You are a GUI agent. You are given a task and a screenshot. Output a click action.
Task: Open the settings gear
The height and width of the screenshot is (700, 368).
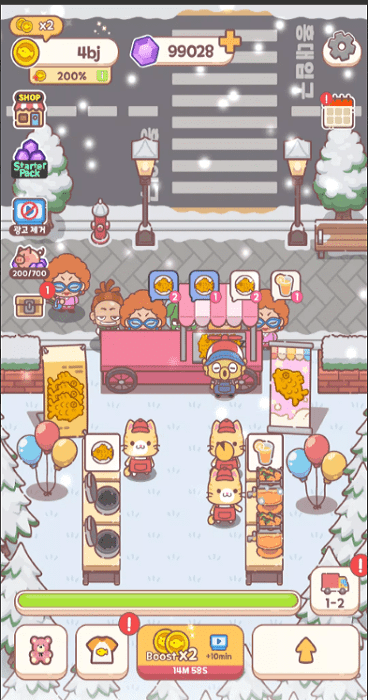pyautogui.click(x=341, y=48)
